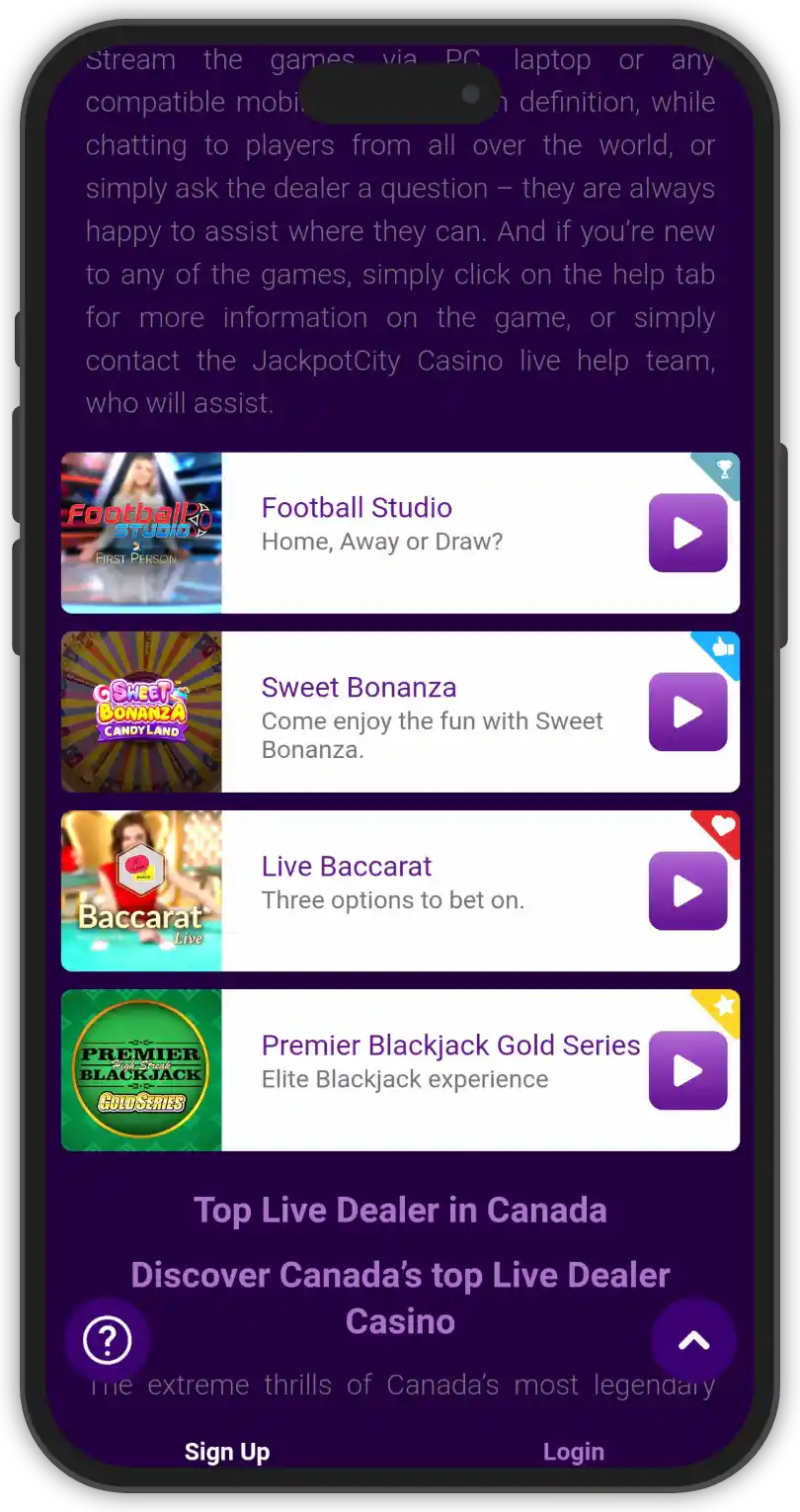Play Premier Blackjack Gold Series
The image size is (800, 1512).
click(687, 1070)
